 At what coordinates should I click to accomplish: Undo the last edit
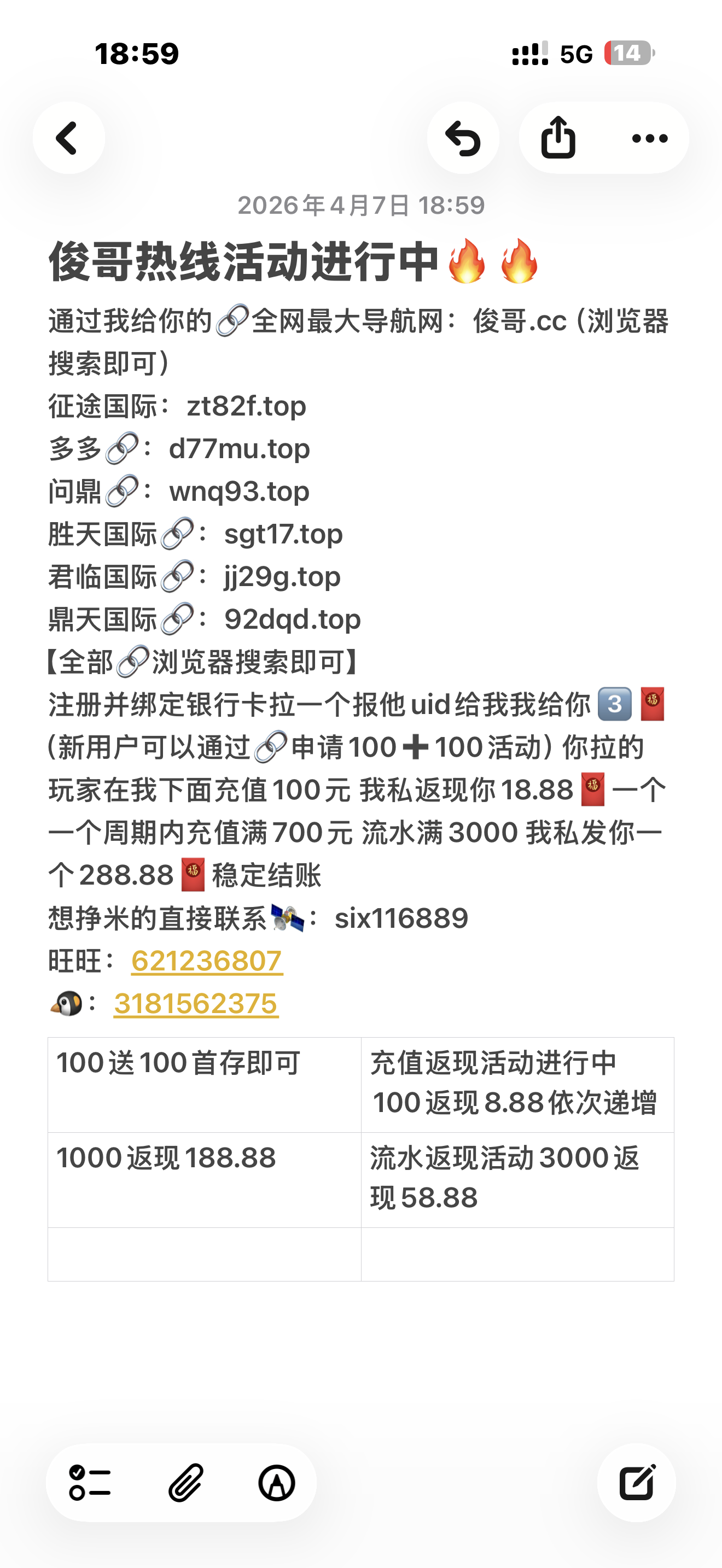click(464, 138)
